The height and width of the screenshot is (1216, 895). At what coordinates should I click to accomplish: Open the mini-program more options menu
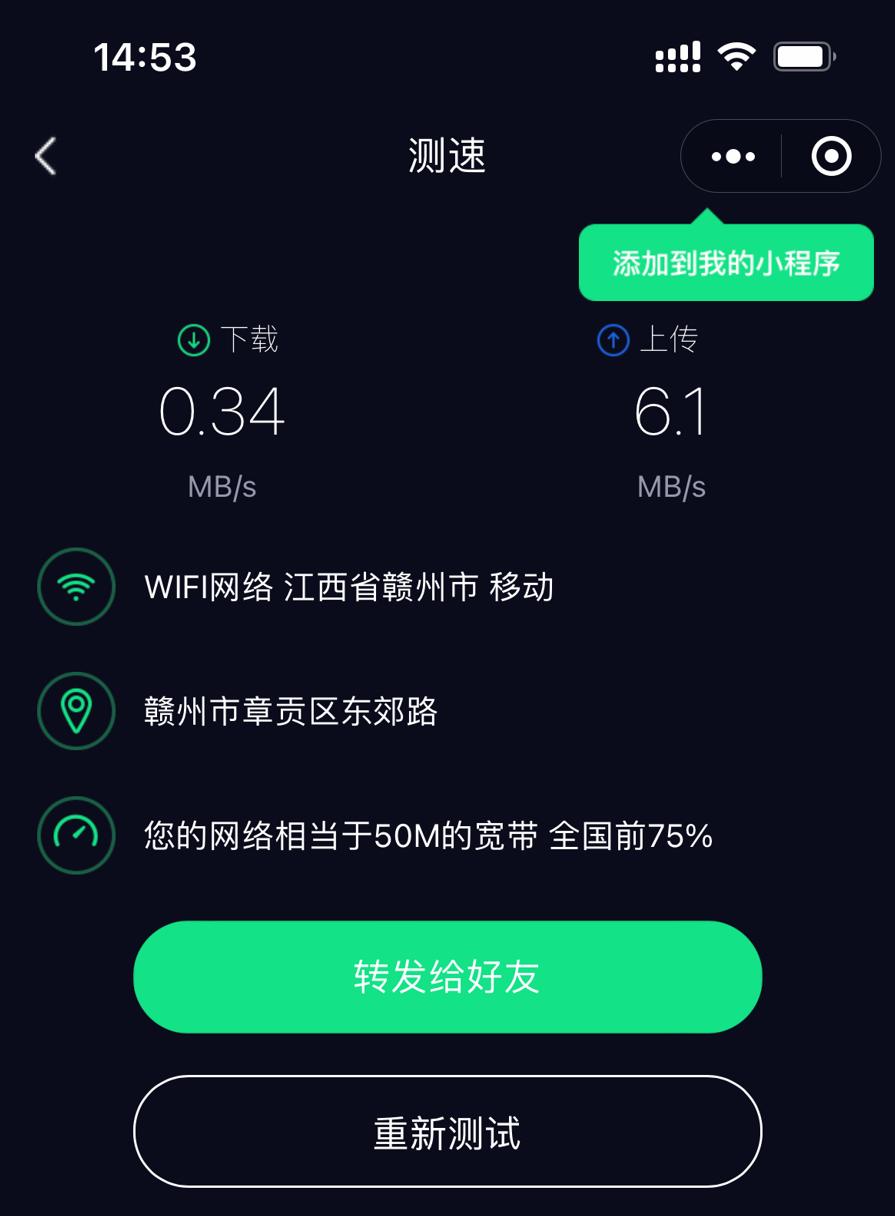click(x=732, y=155)
